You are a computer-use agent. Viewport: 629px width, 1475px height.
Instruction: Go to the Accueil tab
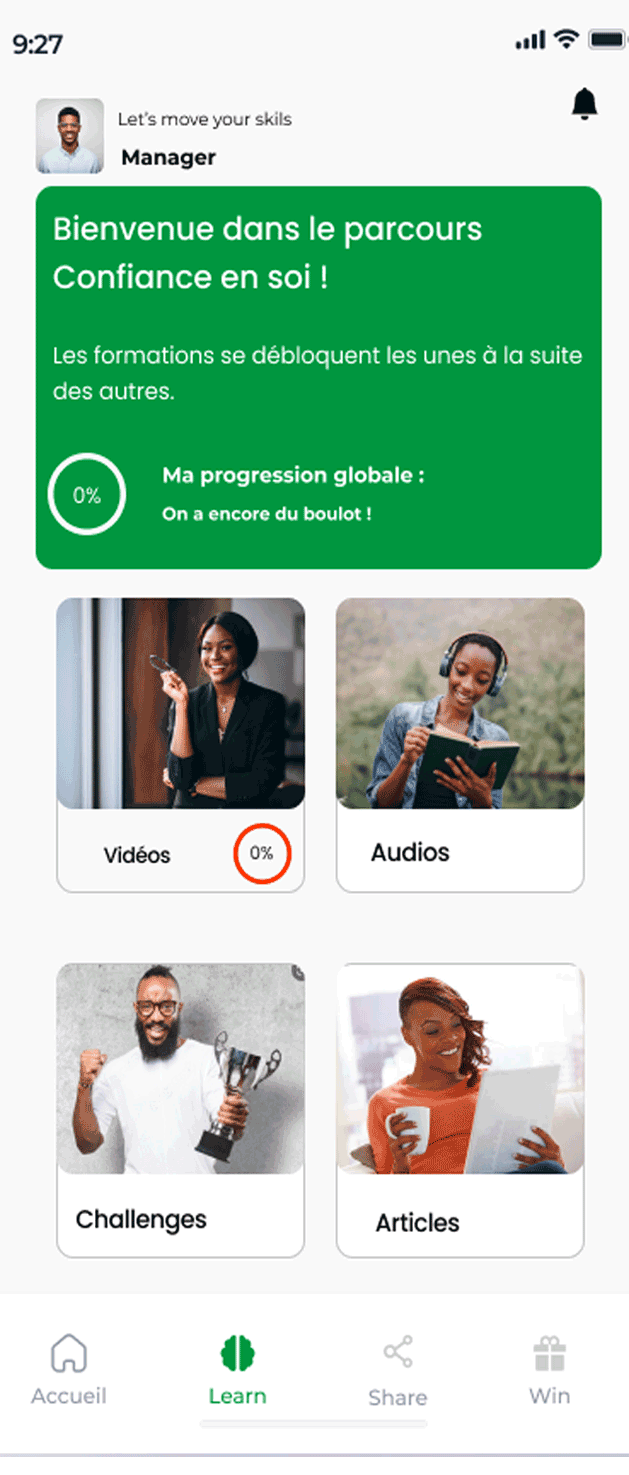(69, 1370)
